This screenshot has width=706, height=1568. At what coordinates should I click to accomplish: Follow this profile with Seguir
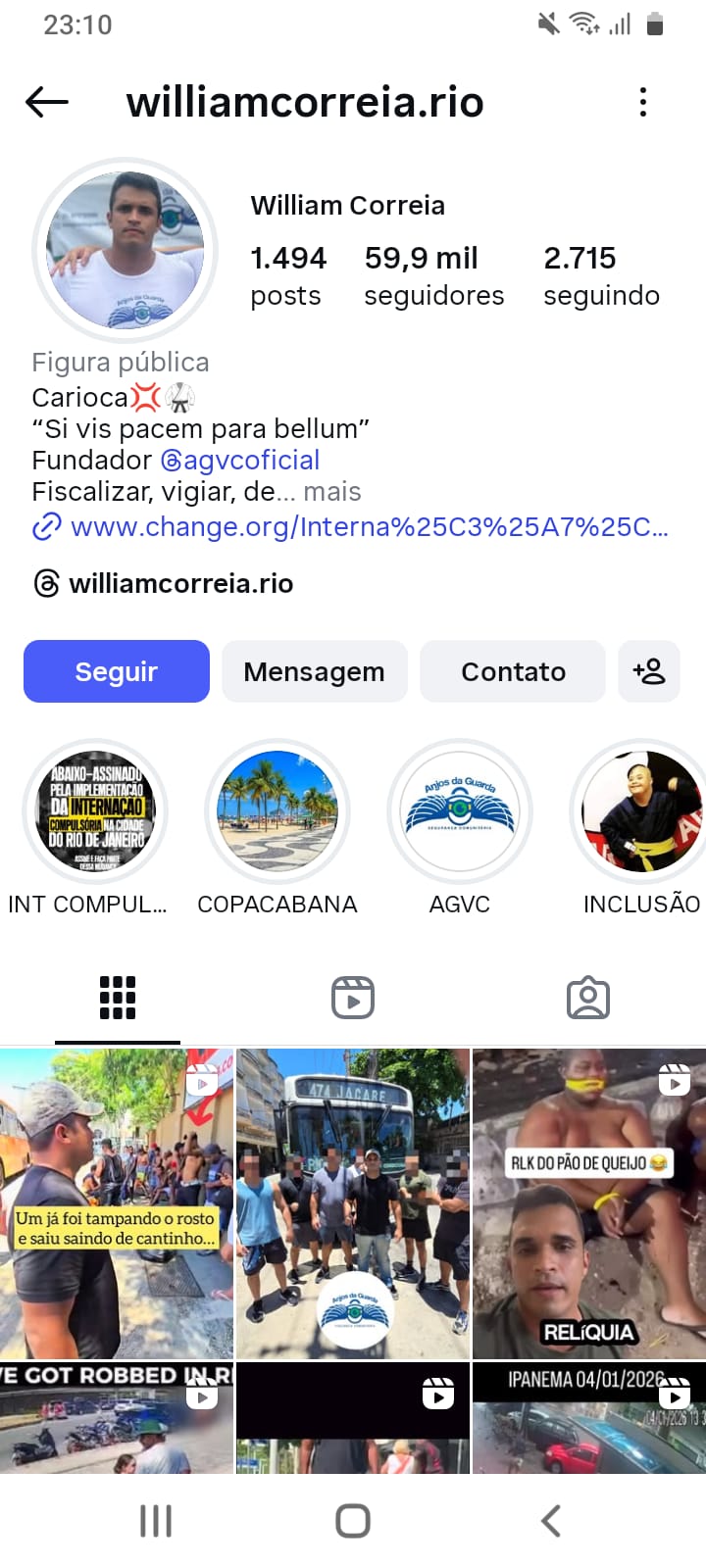[117, 671]
